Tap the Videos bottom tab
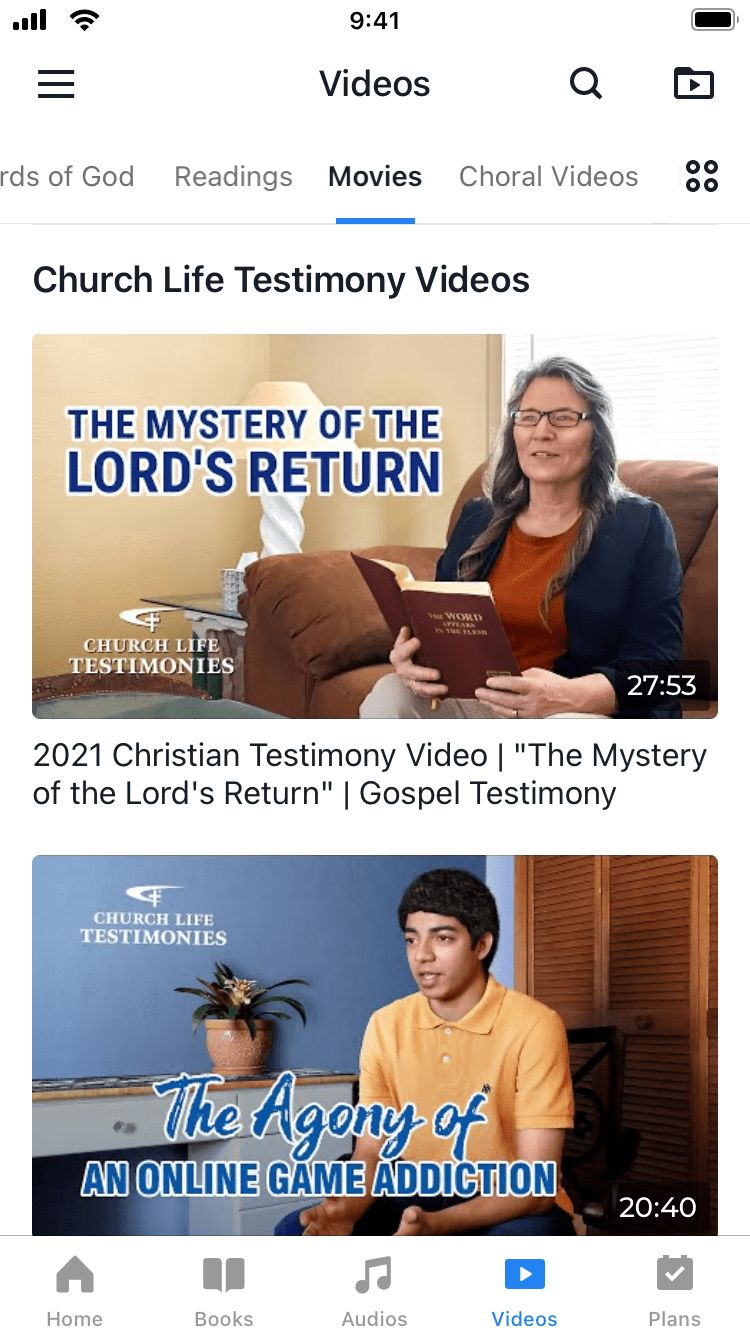Screen dimensions: 750x1334 point(524,1290)
